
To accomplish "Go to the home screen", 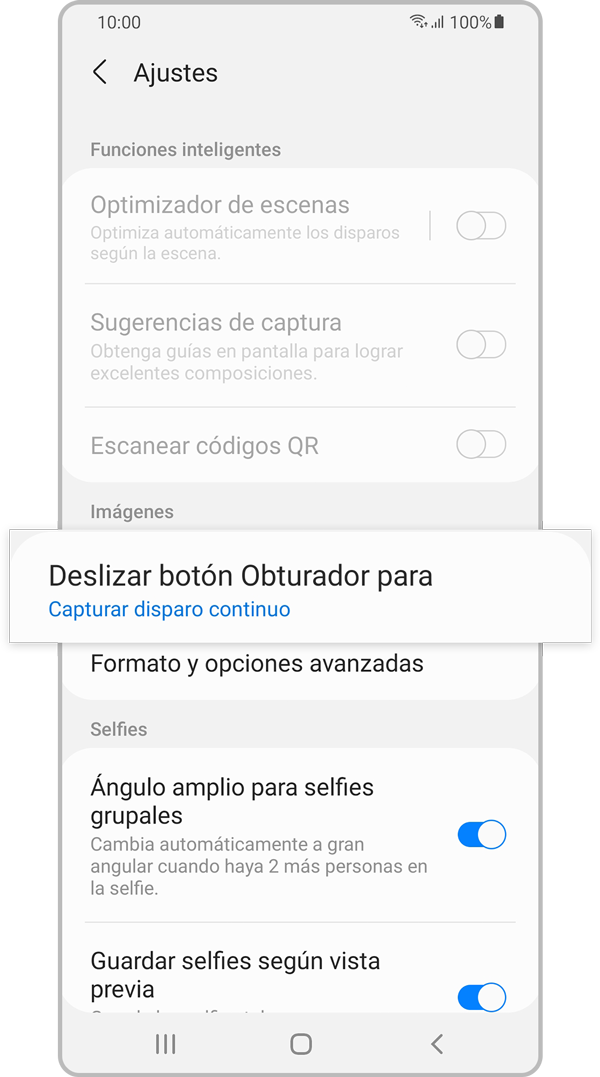I will coord(301,1044).
